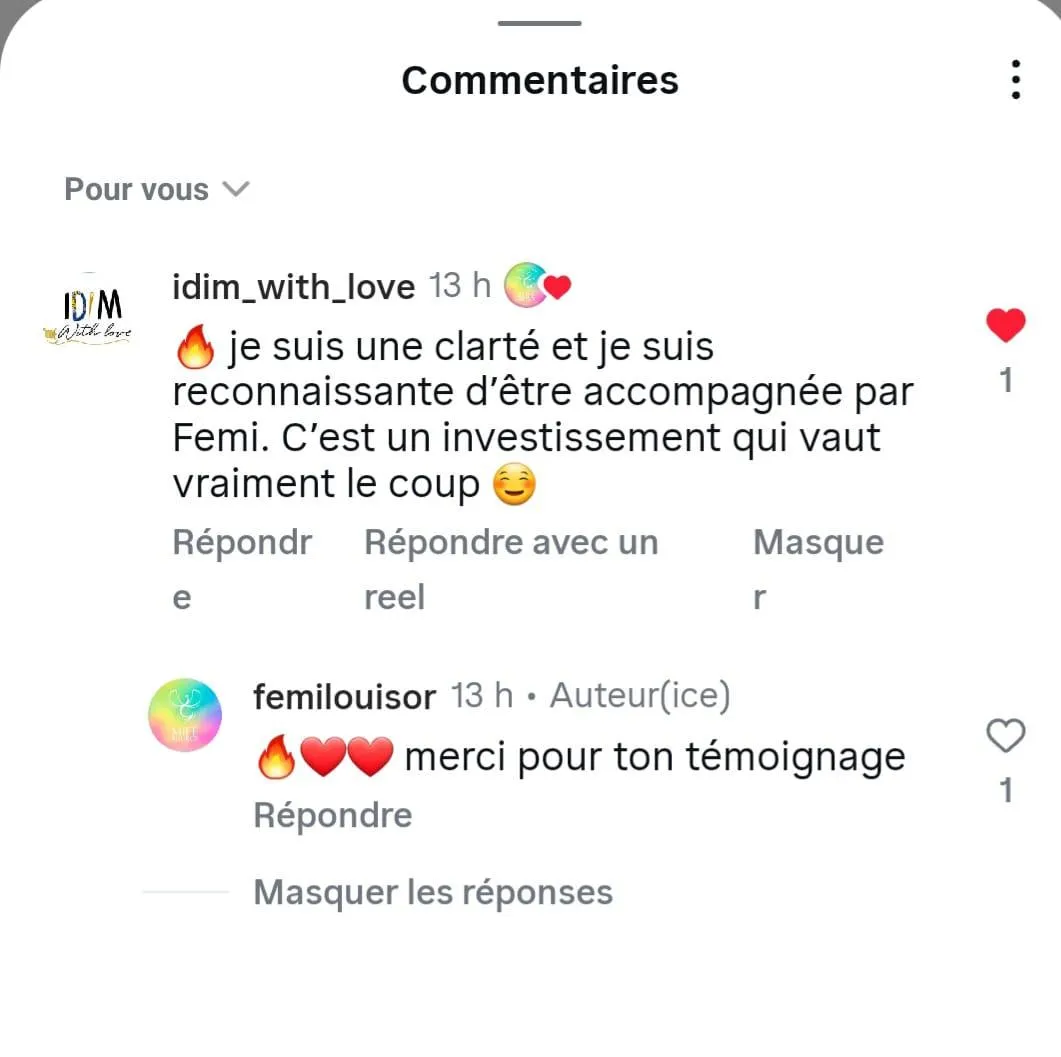Image resolution: width=1061 pixels, height=1057 pixels.
Task: Like femilouisor's reply
Action: [1005, 737]
